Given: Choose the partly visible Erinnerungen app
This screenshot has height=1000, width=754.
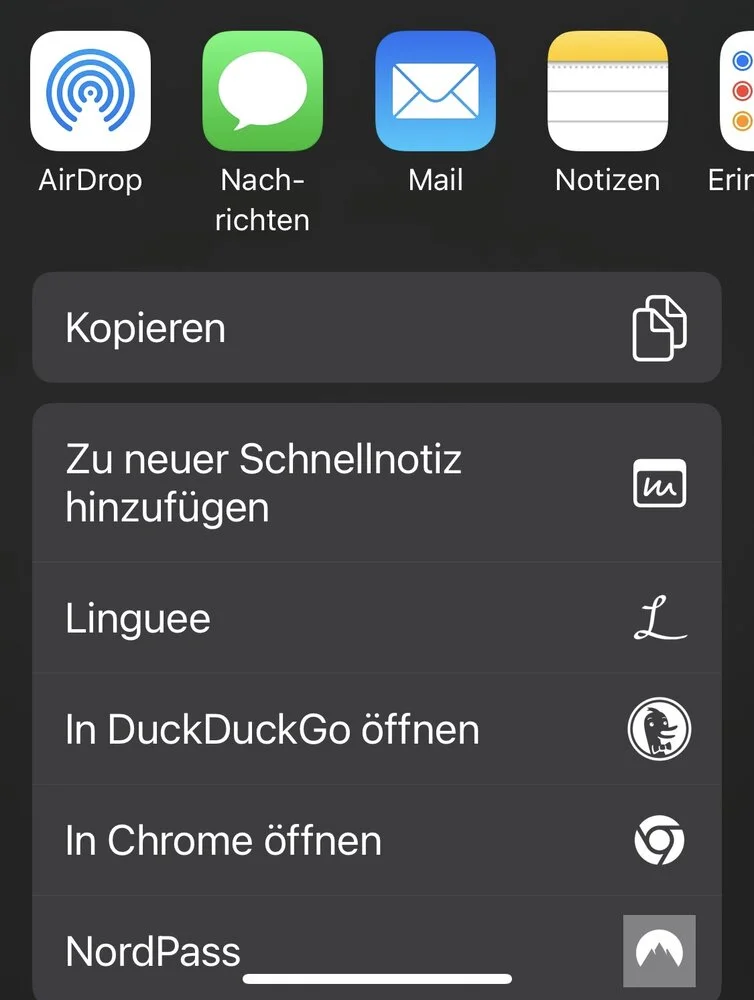Looking at the screenshot, I should coord(738,91).
